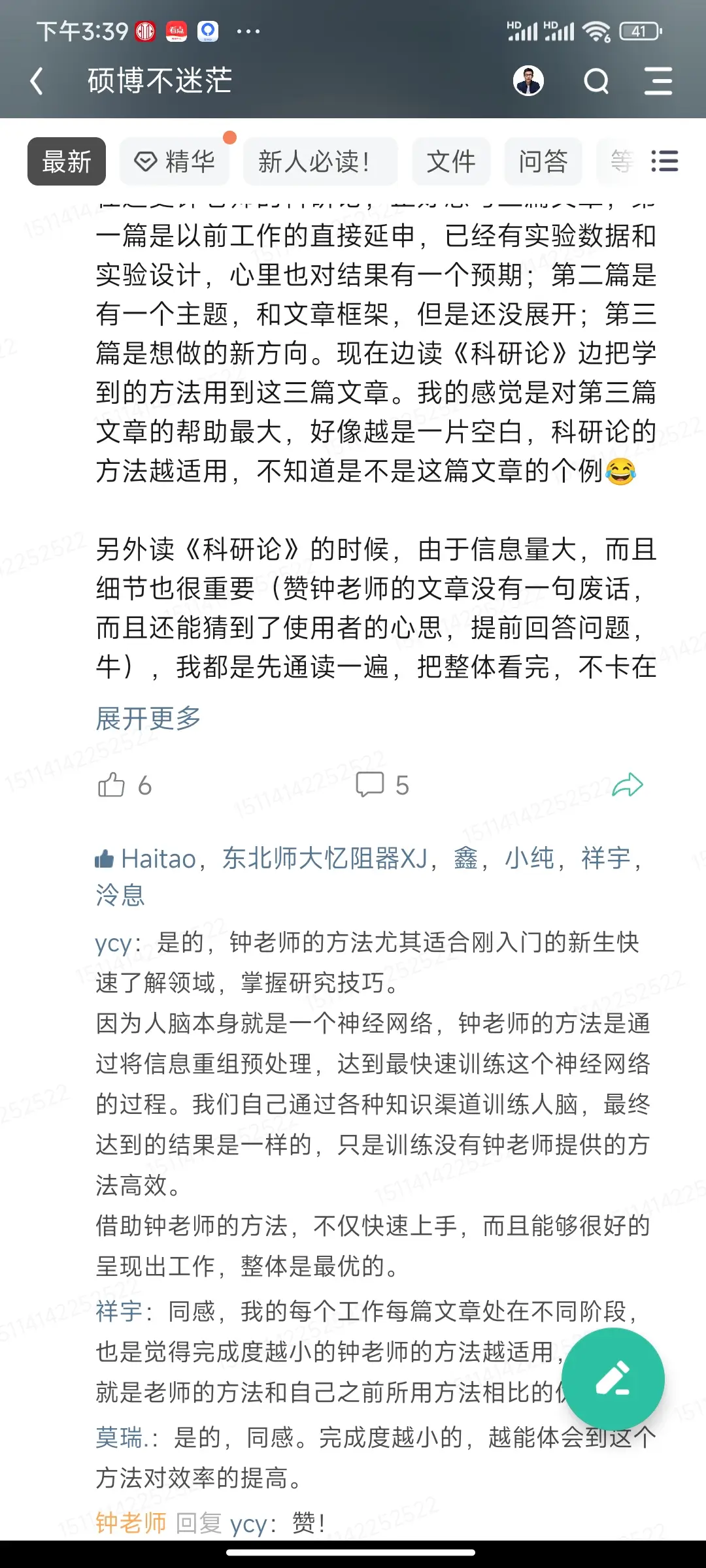Viewport: 706px width, 1568px height.
Task: Switch to the 最新 tab
Action: click(x=67, y=161)
